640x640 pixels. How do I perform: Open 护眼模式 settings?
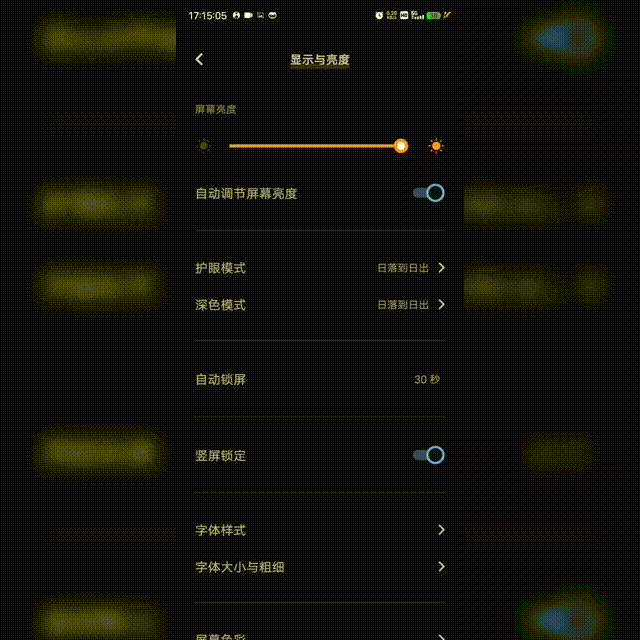point(319,268)
